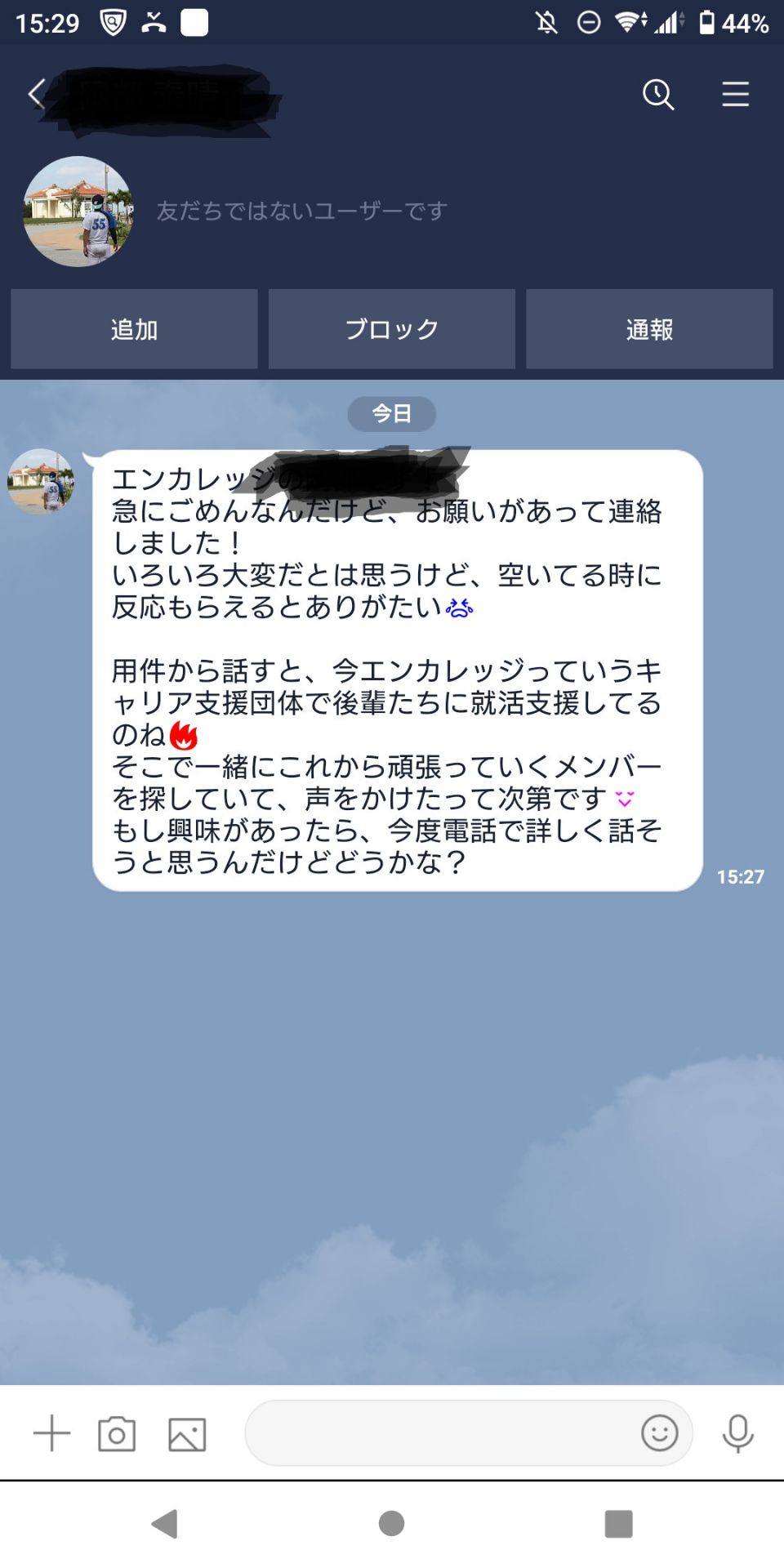Tap the system home button

coord(392,1523)
